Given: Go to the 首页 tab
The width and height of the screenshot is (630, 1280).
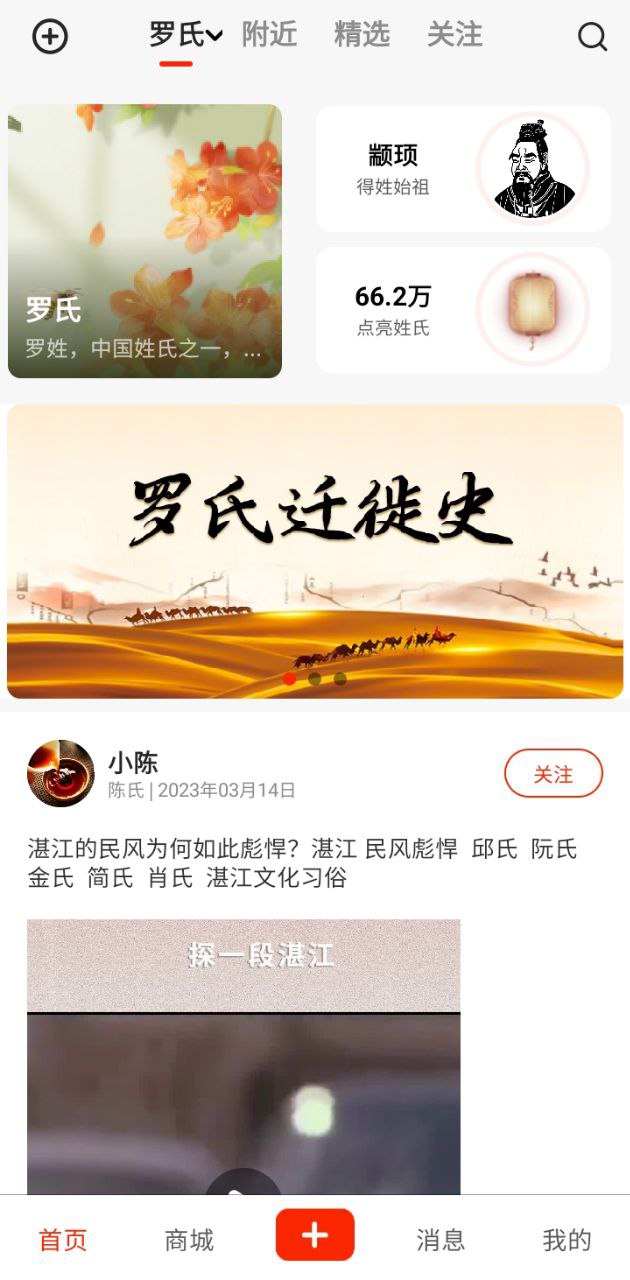Looking at the screenshot, I should tap(63, 1241).
